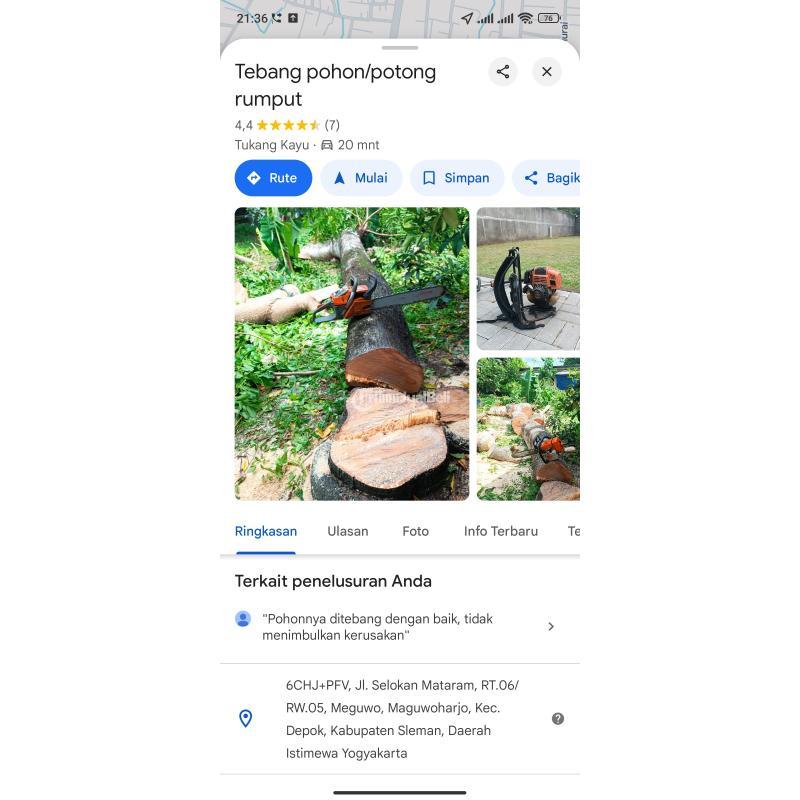Tap the Jl. Selokan Mataram address row
Image resolution: width=800 pixels, height=800 pixels.
[400, 719]
